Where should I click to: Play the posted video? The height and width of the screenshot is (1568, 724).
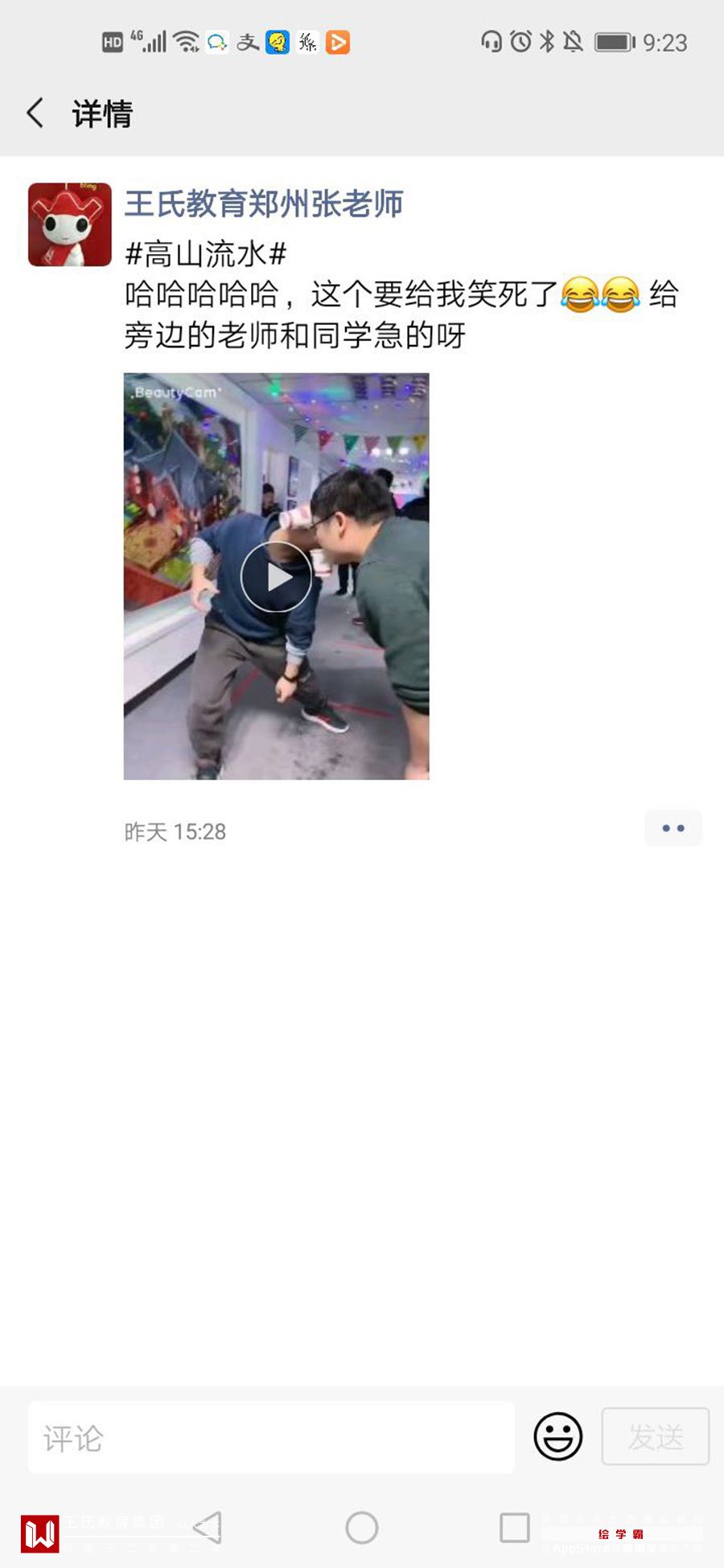tap(276, 577)
